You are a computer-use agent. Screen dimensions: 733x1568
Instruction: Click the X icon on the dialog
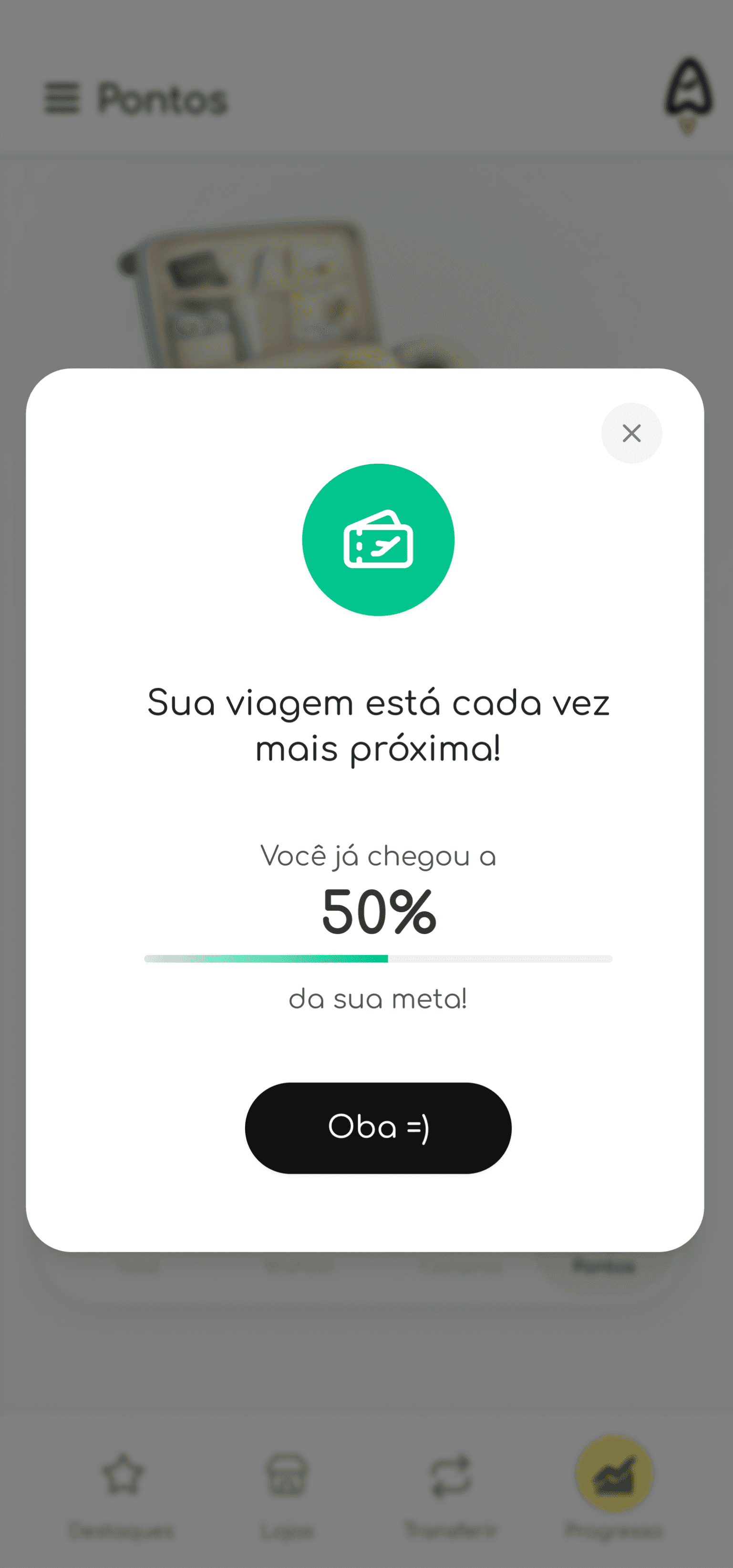[631, 433]
